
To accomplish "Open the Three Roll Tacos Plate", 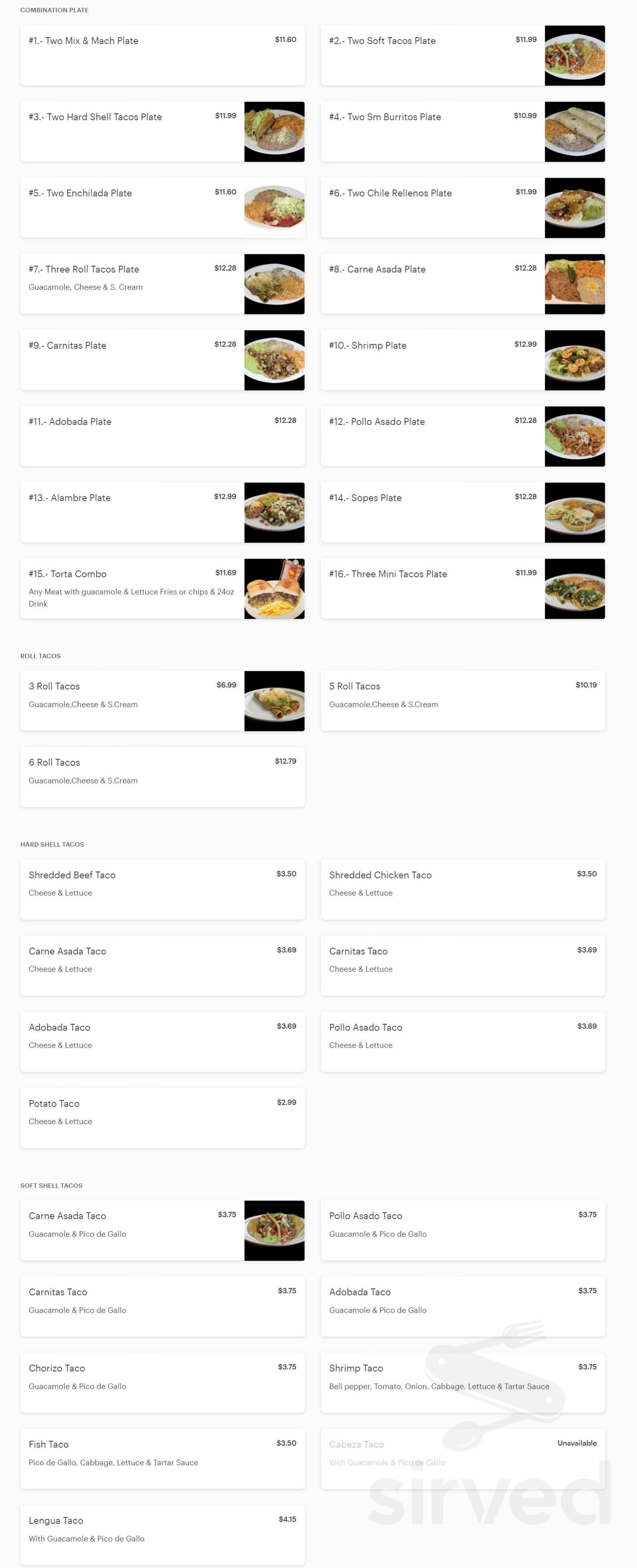I will pyautogui.click(x=162, y=283).
